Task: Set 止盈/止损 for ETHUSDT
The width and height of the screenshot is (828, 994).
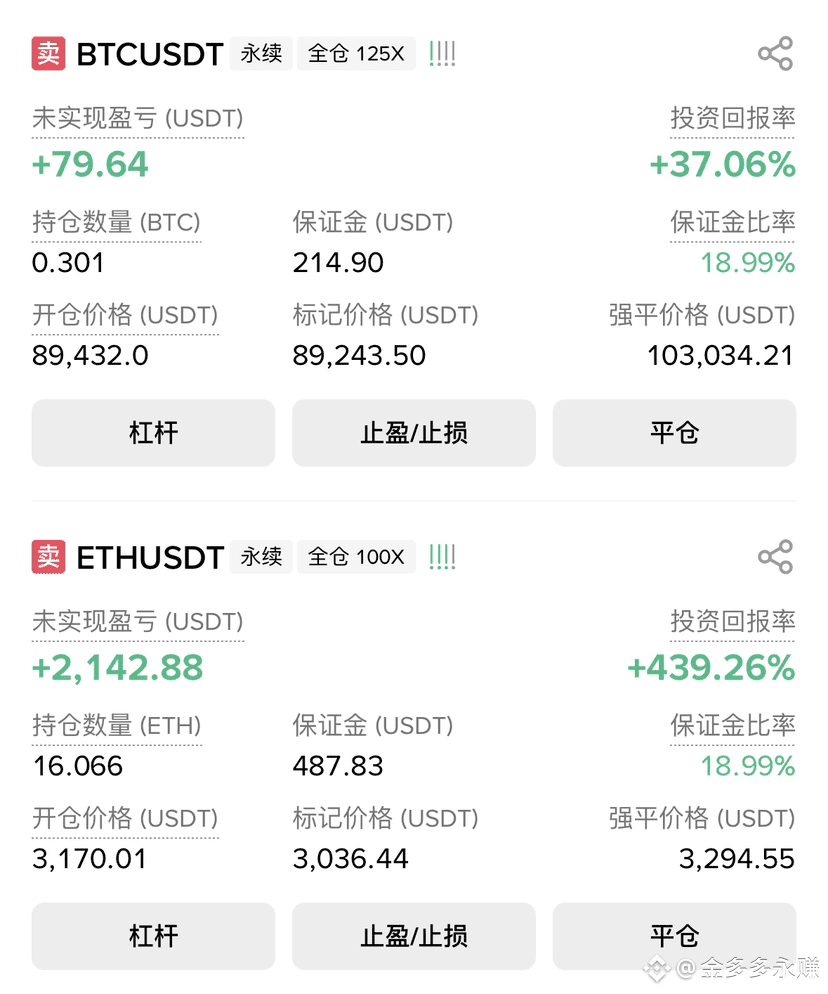Action: click(414, 936)
